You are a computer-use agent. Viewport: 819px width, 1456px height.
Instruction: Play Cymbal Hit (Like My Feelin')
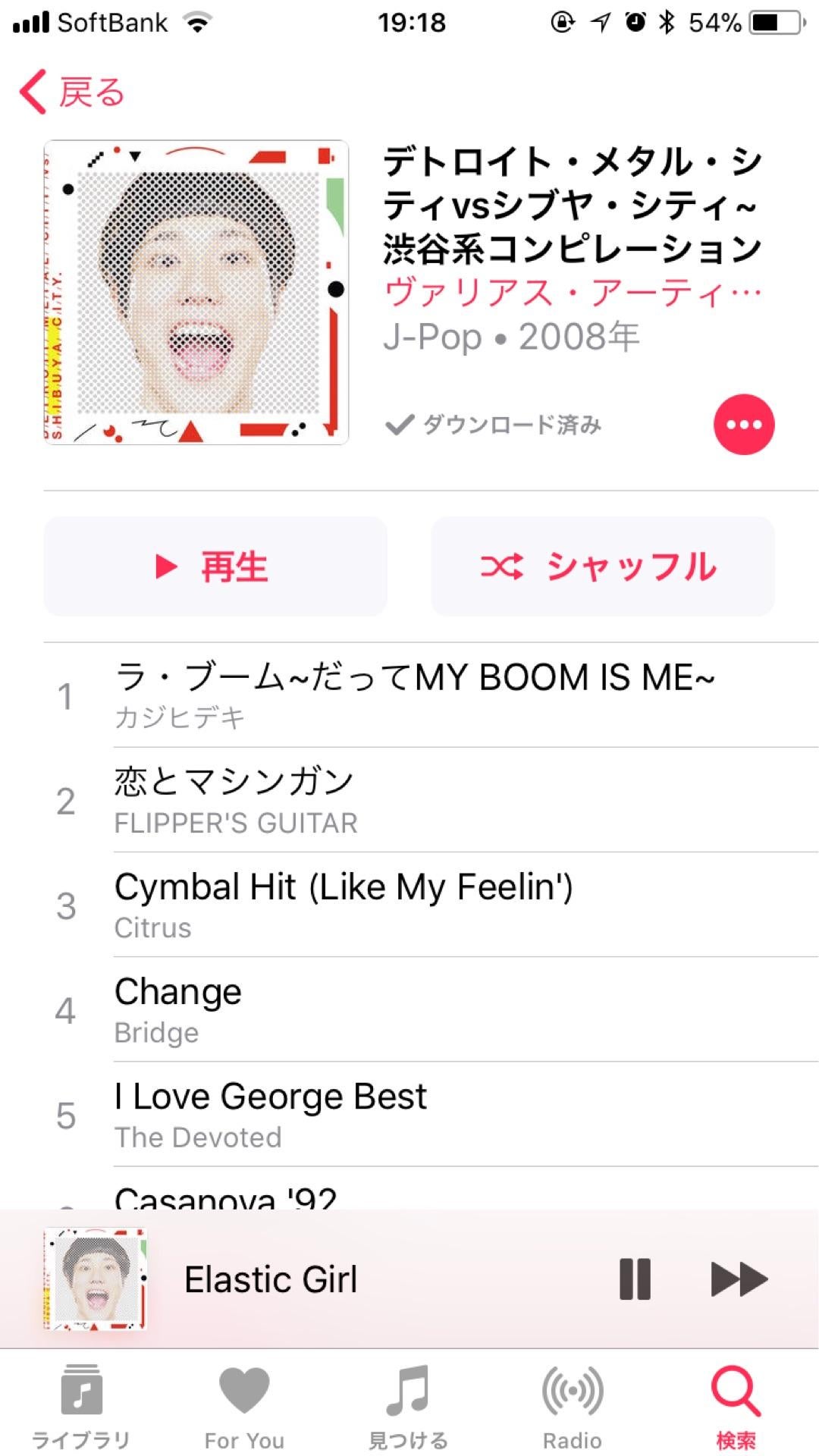[413, 905]
